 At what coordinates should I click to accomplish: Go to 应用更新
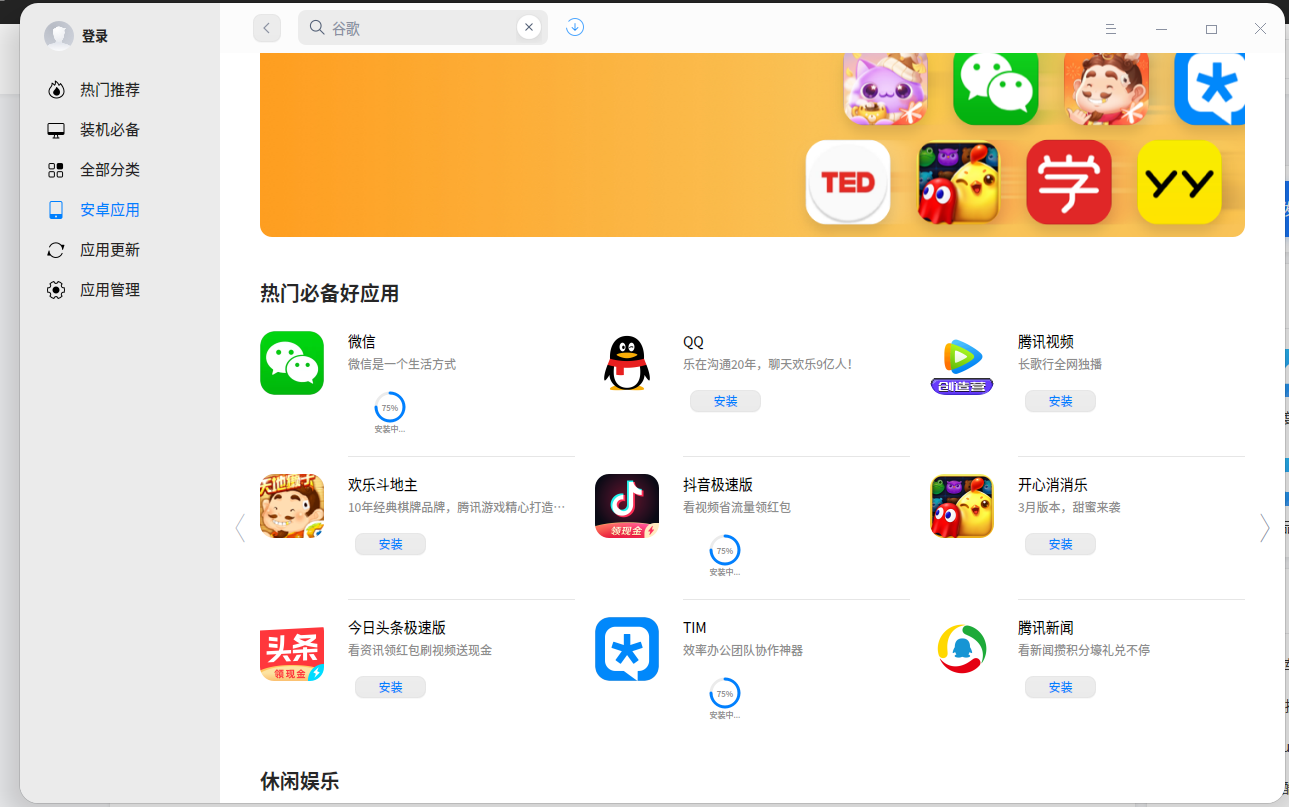(x=109, y=250)
